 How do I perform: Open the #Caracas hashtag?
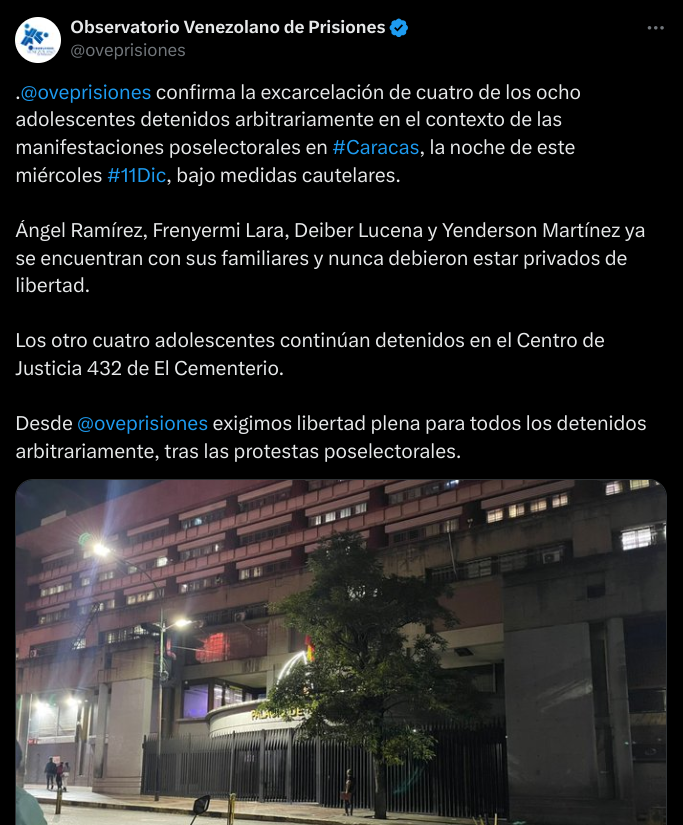376,148
